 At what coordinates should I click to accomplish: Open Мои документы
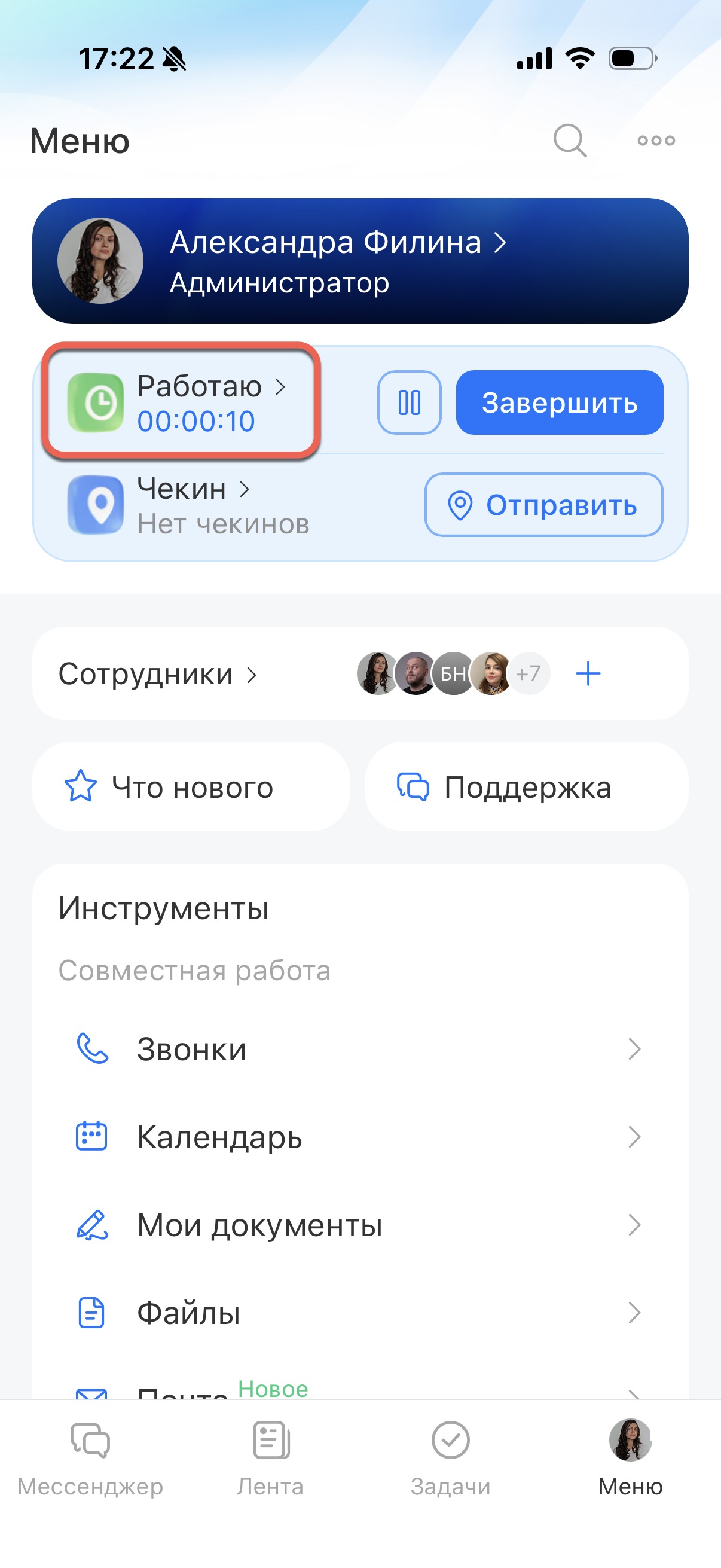(359, 1225)
